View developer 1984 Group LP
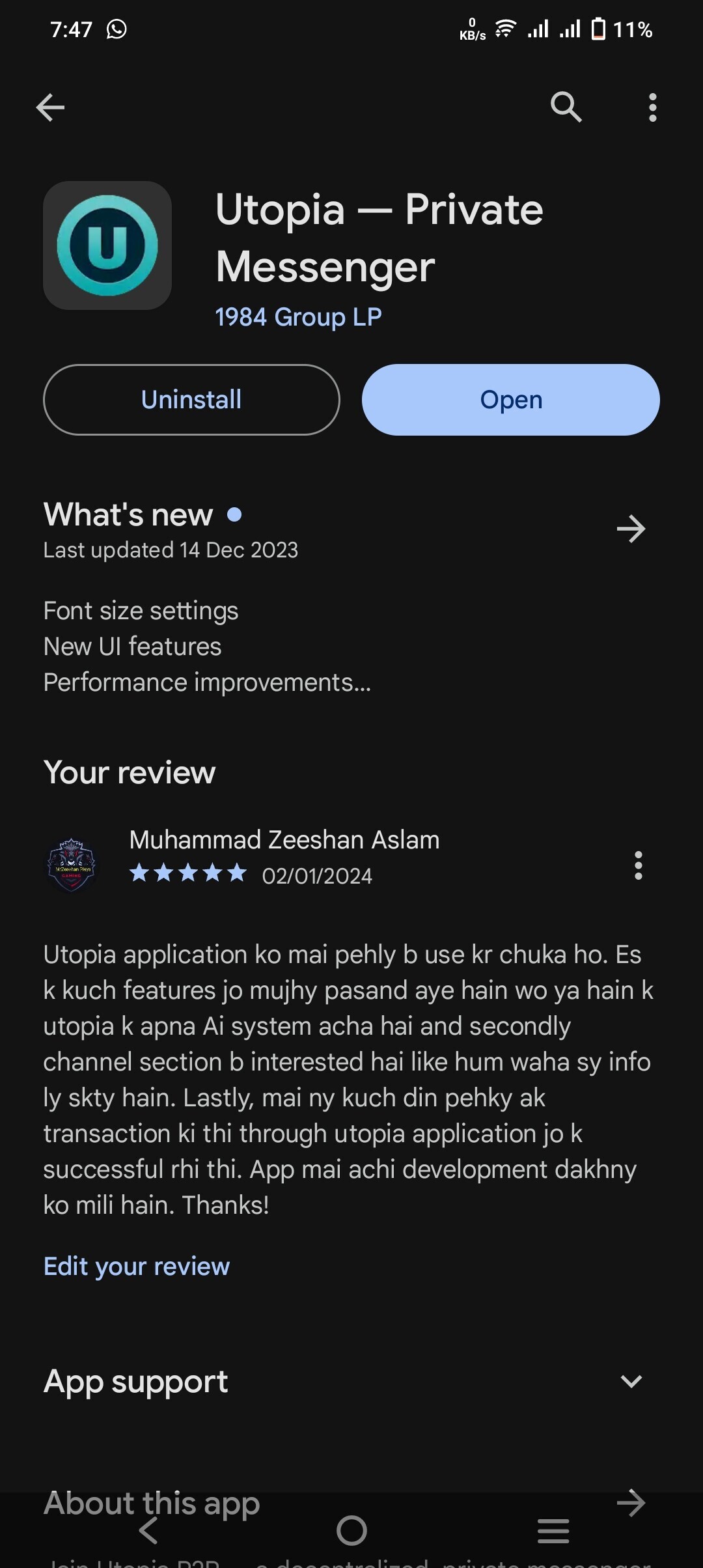The width and height of the screenshot is (703, 1568). click(298, 317)
